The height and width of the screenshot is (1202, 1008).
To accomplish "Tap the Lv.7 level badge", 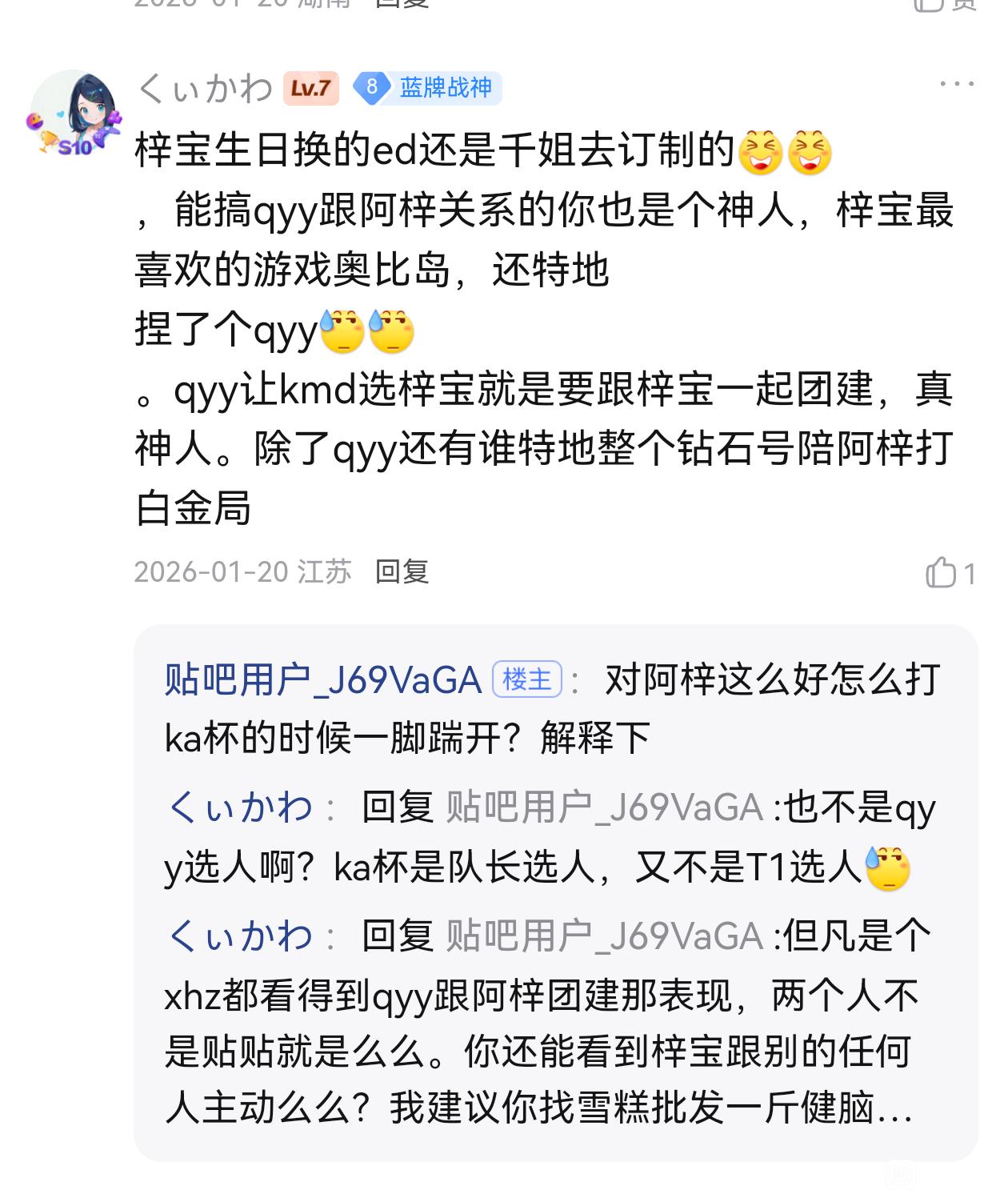I will pos(310,88).
